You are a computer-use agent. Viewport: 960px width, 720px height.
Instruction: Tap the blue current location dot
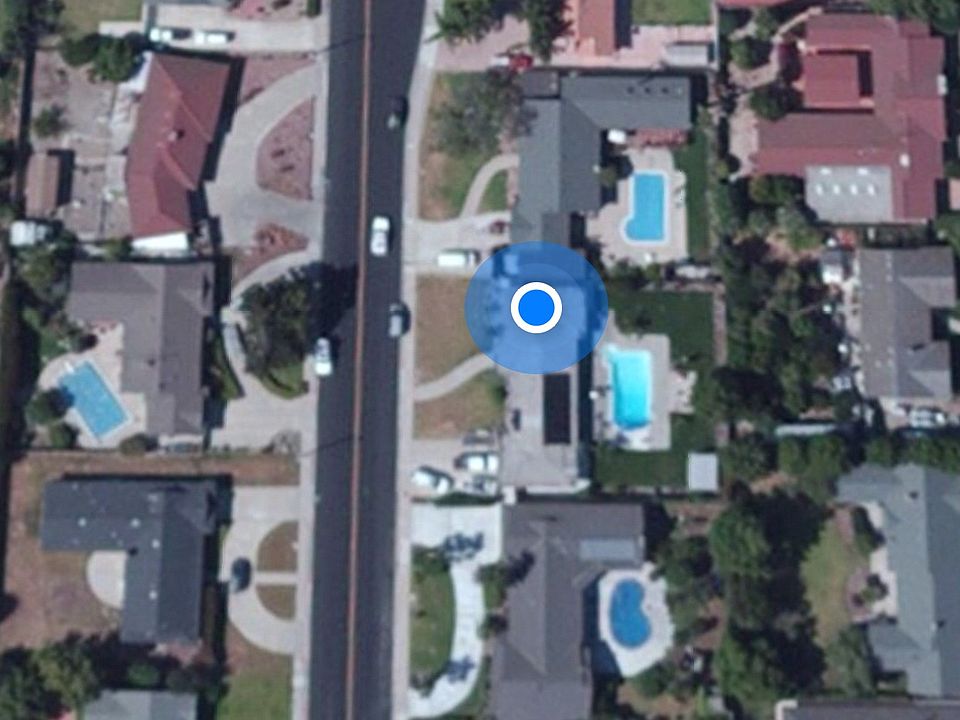(x=536, y=308)
